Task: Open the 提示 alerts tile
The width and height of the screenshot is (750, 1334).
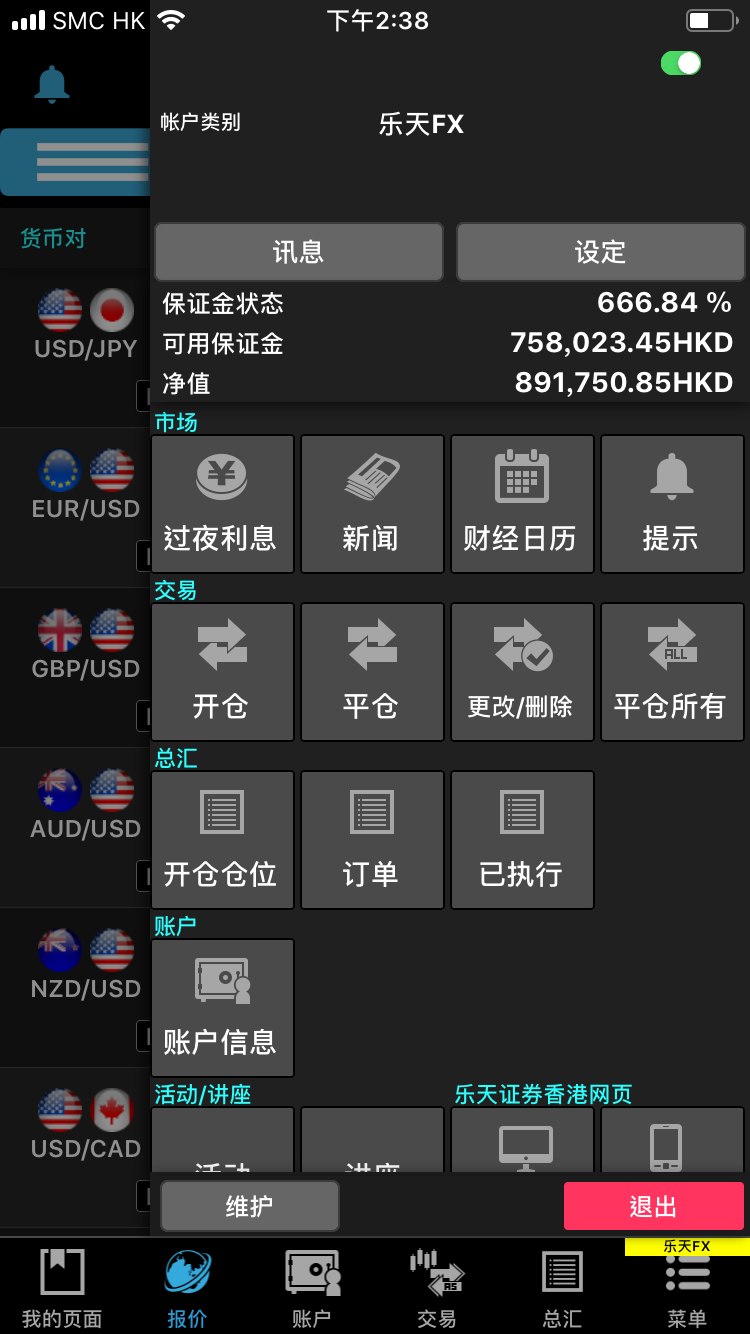Action: 672,504
